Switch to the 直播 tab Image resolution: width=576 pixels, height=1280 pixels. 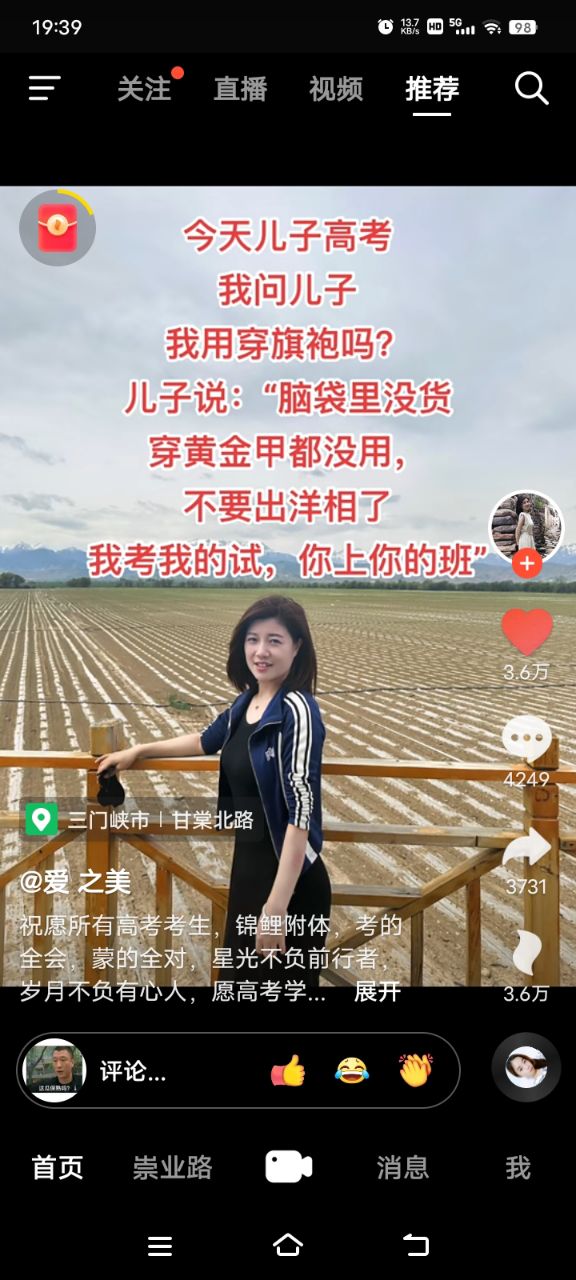[240, 89]
